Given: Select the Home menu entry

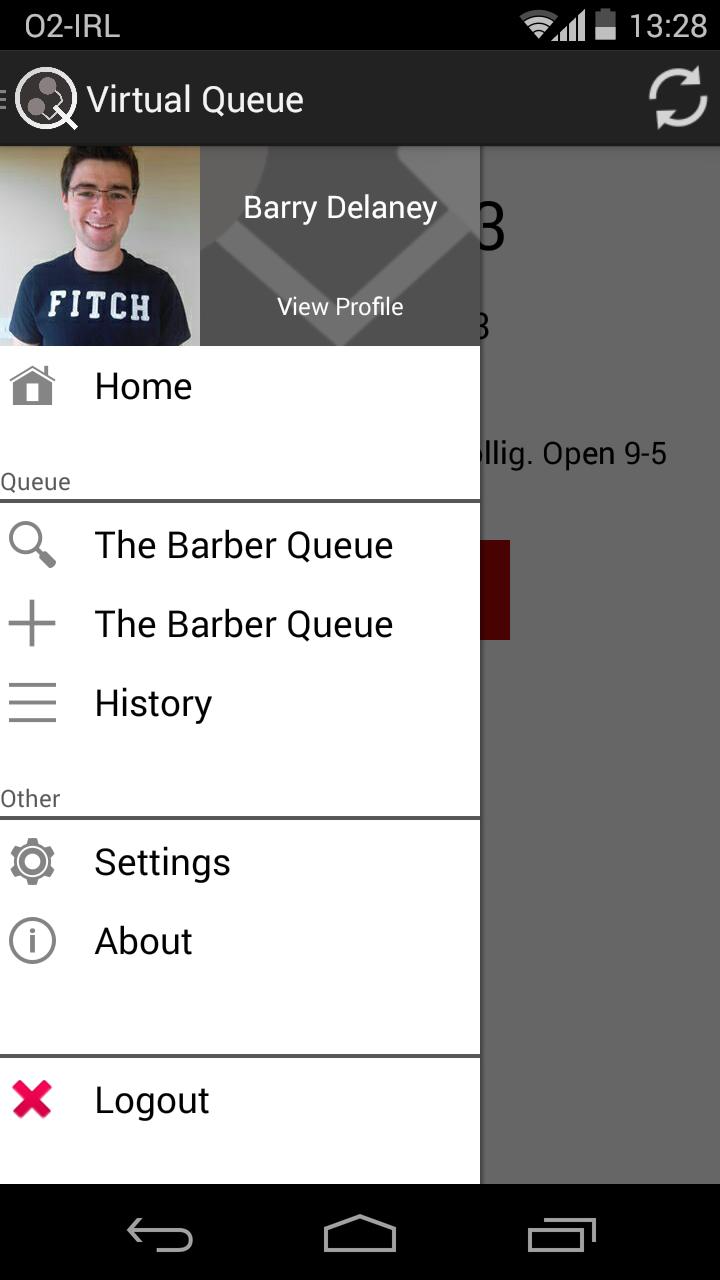Looking at the screenshot, I should [x=143, y=385].
